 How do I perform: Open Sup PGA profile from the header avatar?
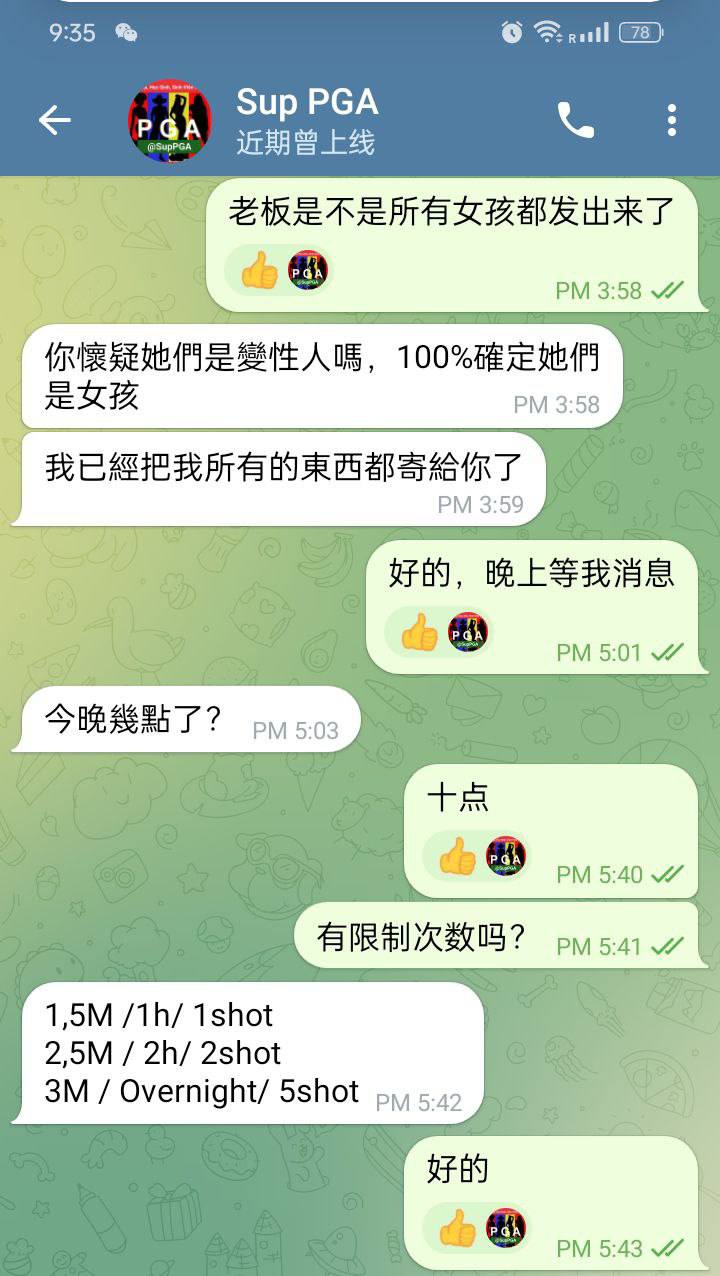(169, 121)
